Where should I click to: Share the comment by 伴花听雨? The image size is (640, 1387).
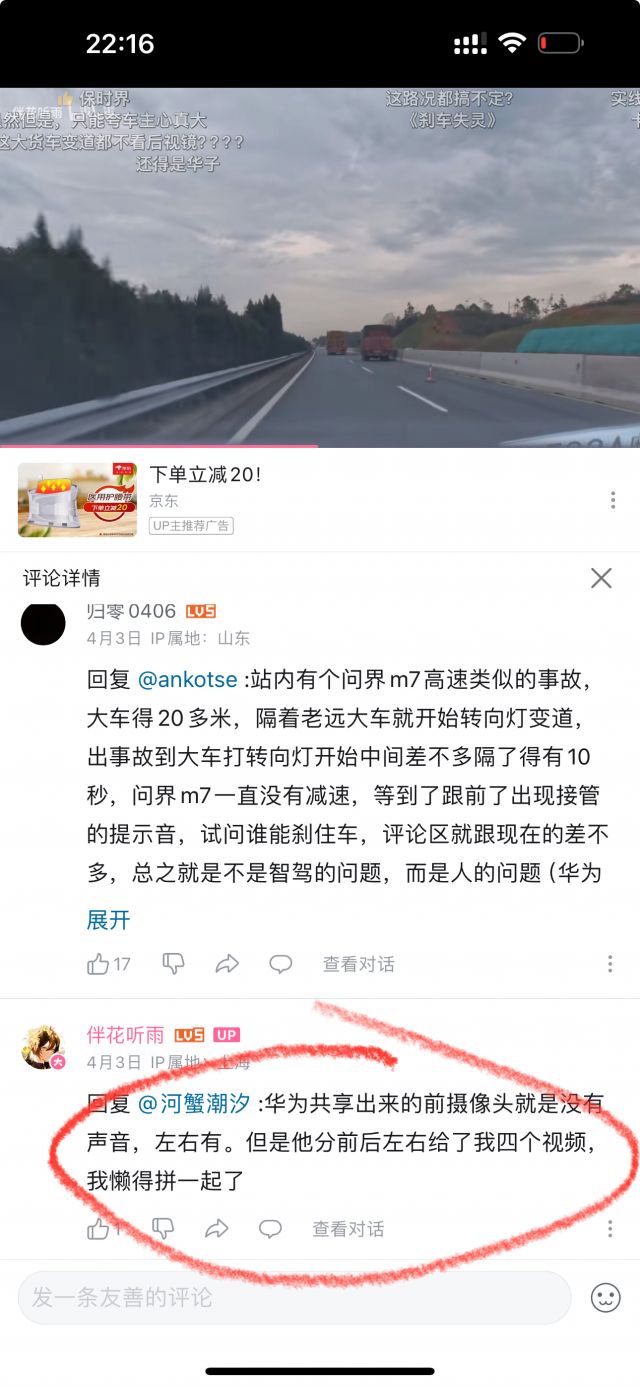pyautogui.click(x=217, y=1229)
